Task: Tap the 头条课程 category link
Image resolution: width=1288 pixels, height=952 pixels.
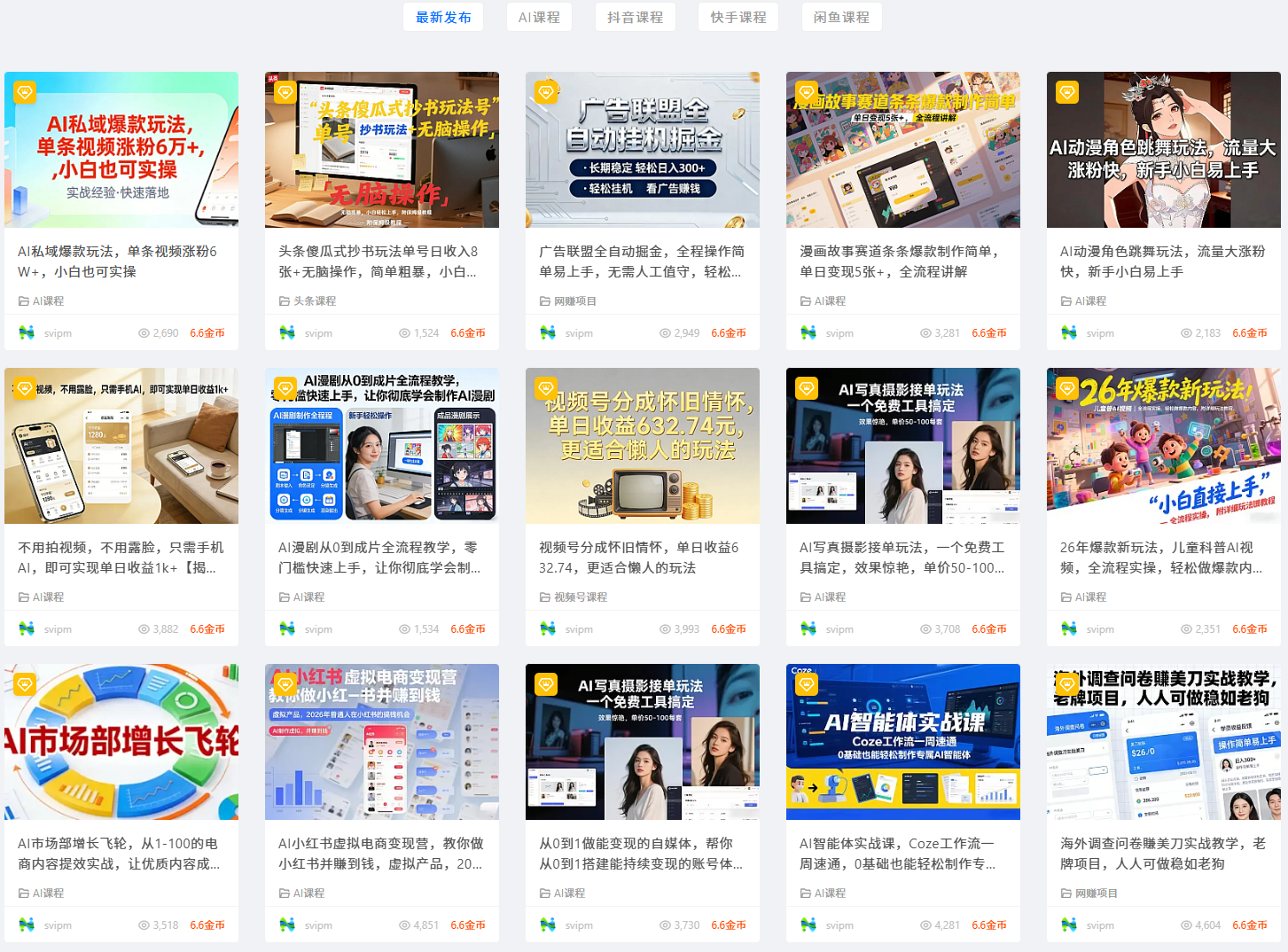Action: click(x=315, y=301)
